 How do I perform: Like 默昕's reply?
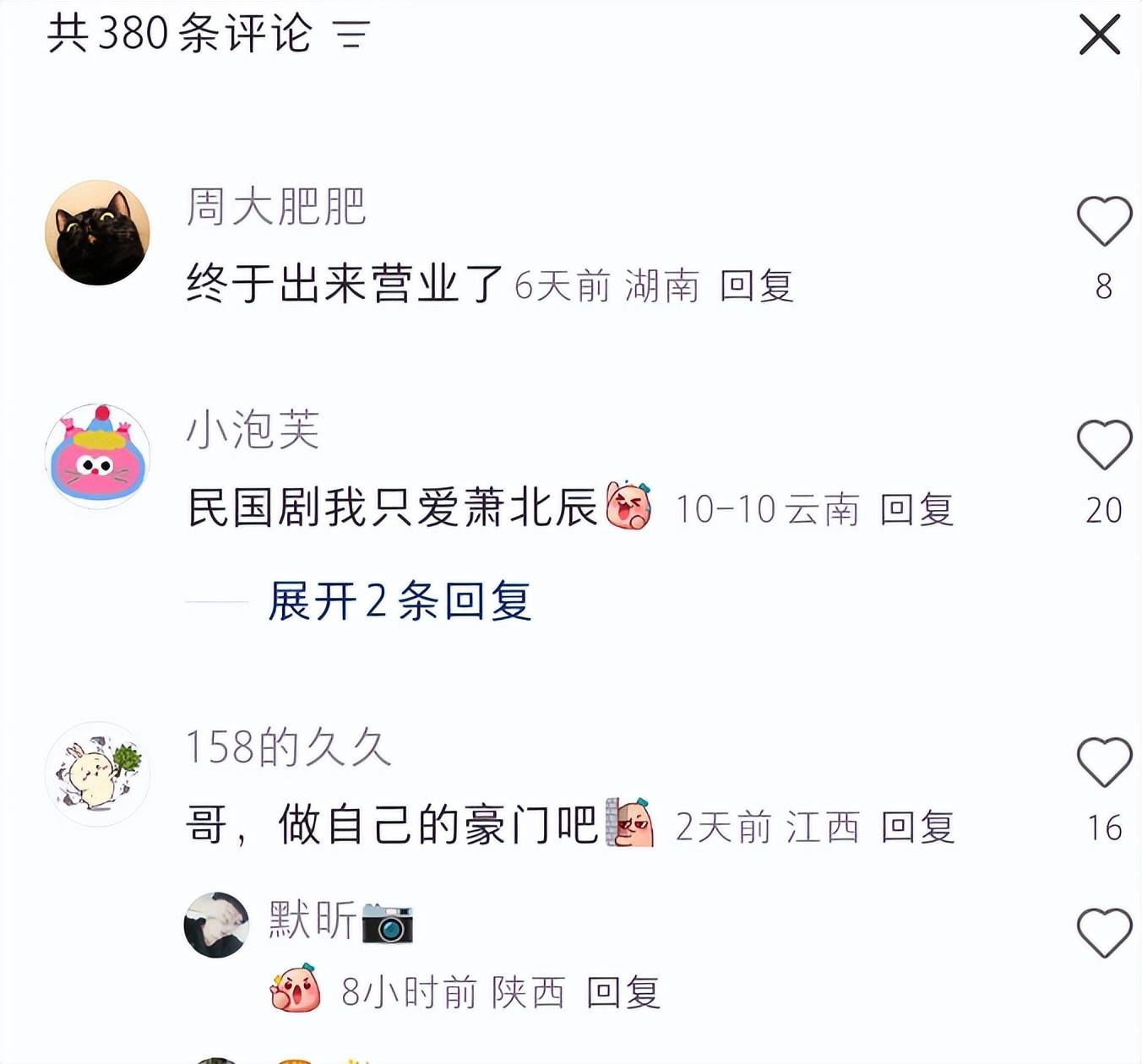1103,932
